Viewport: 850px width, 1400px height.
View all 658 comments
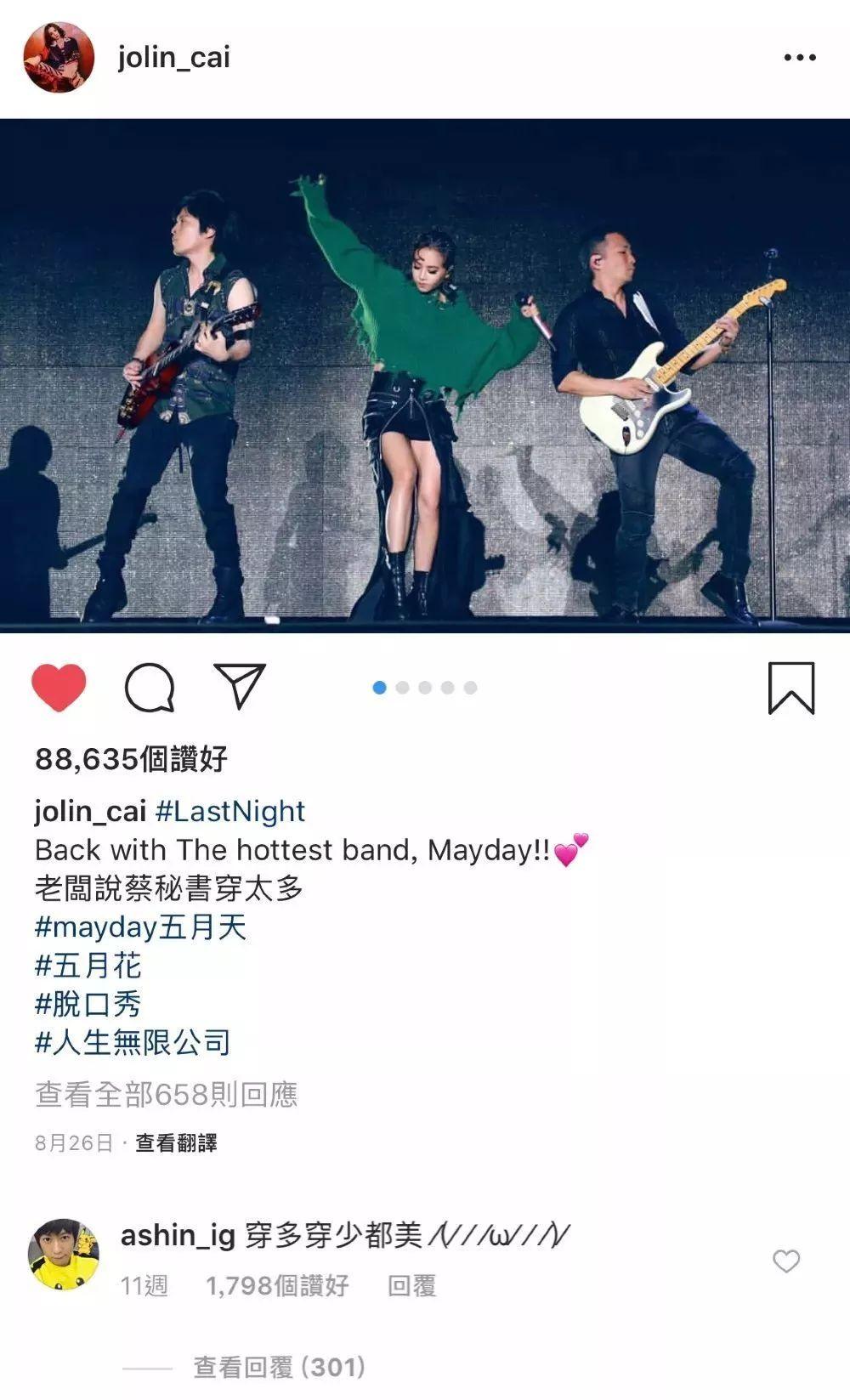(167, 1094)
